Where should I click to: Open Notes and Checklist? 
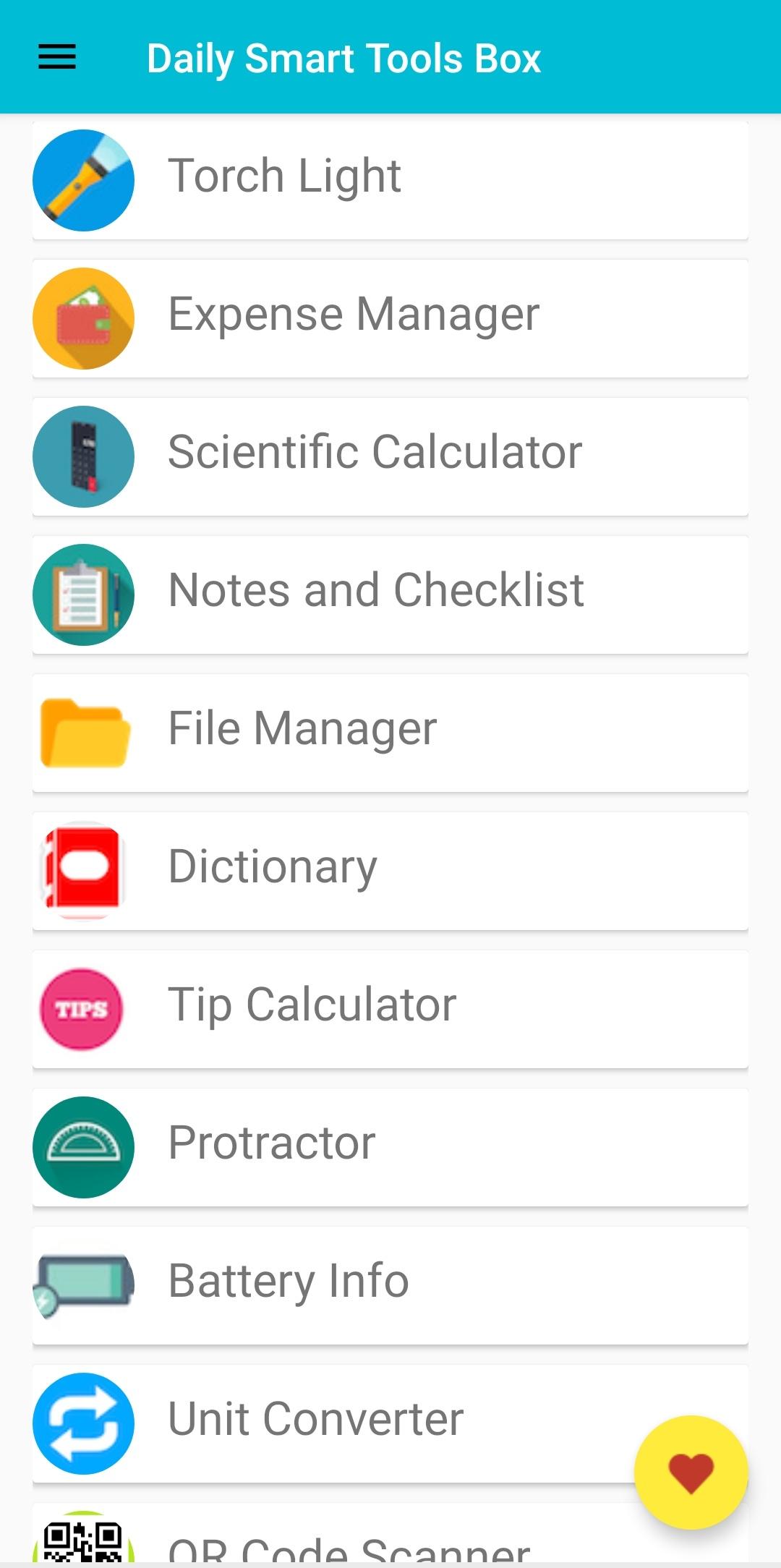coord(390,594)
